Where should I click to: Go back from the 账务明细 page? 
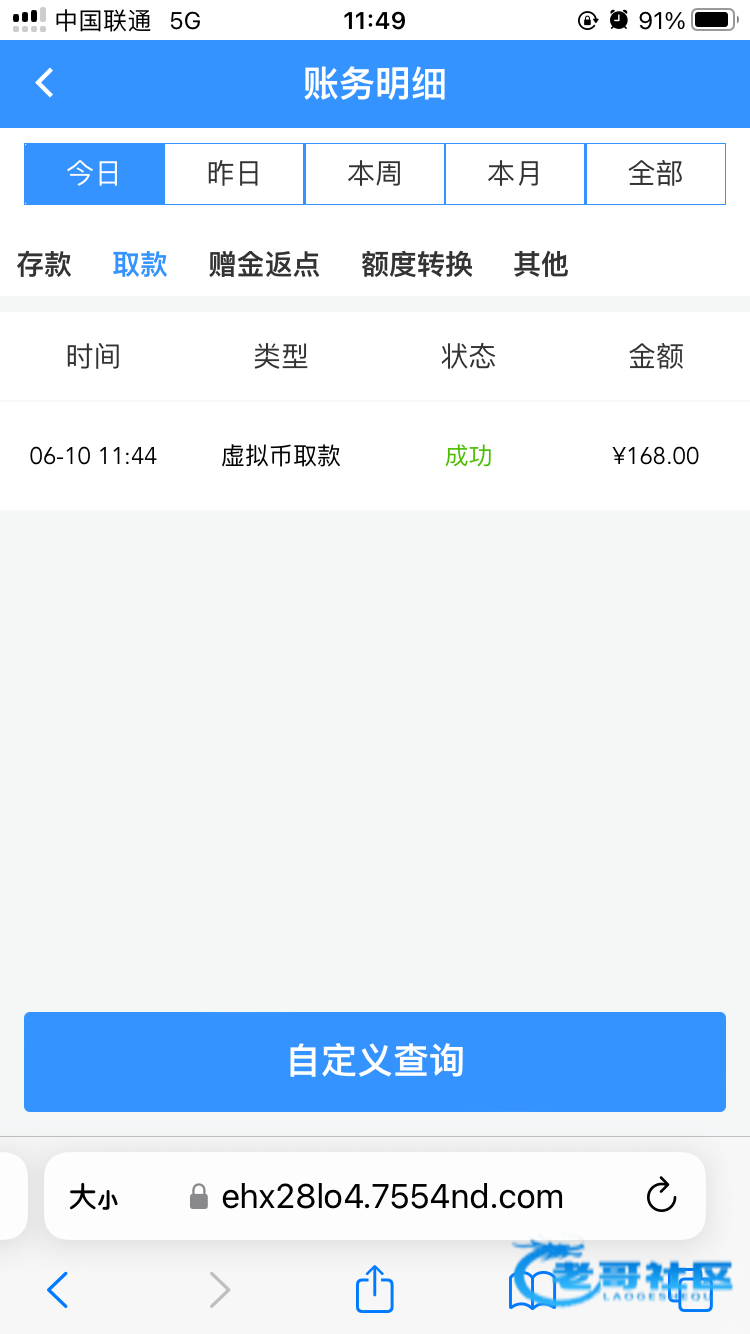44,83
